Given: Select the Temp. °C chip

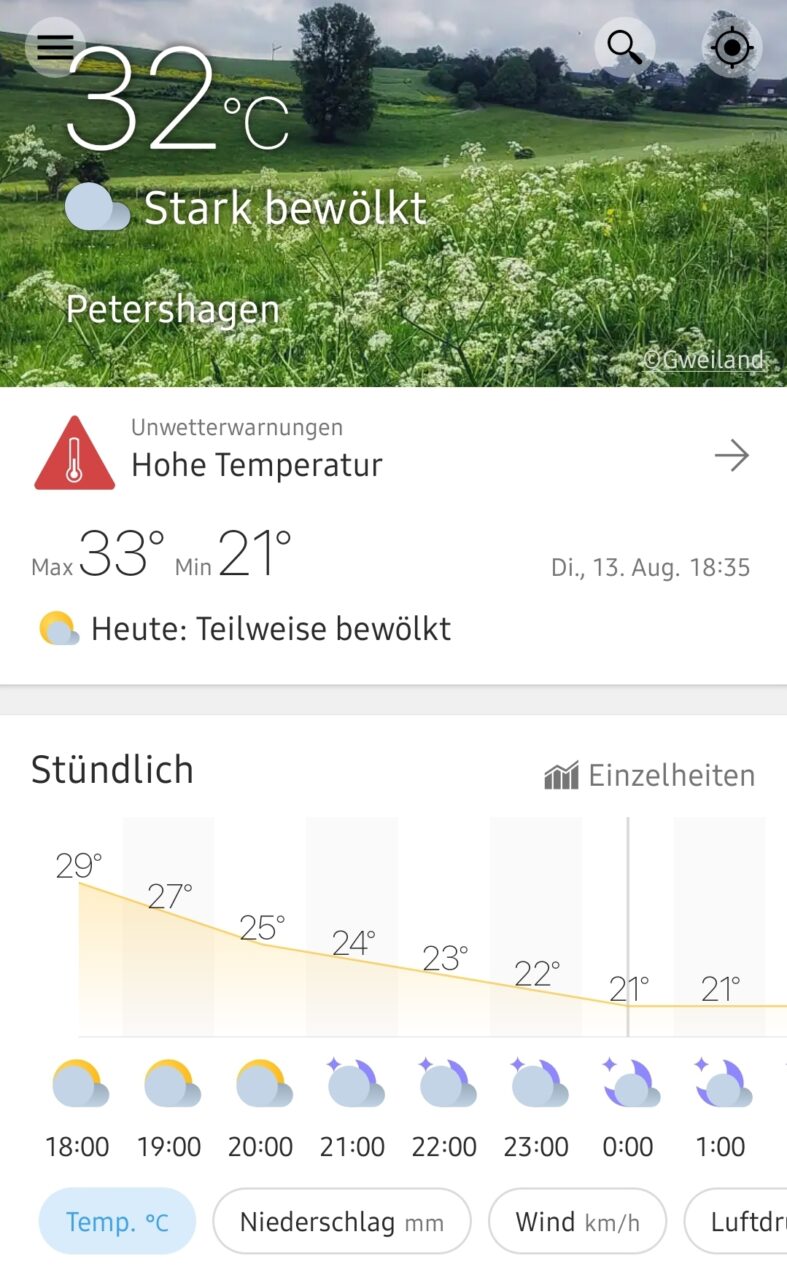Looking at the screenshot, I should [x=117, y=1221].
